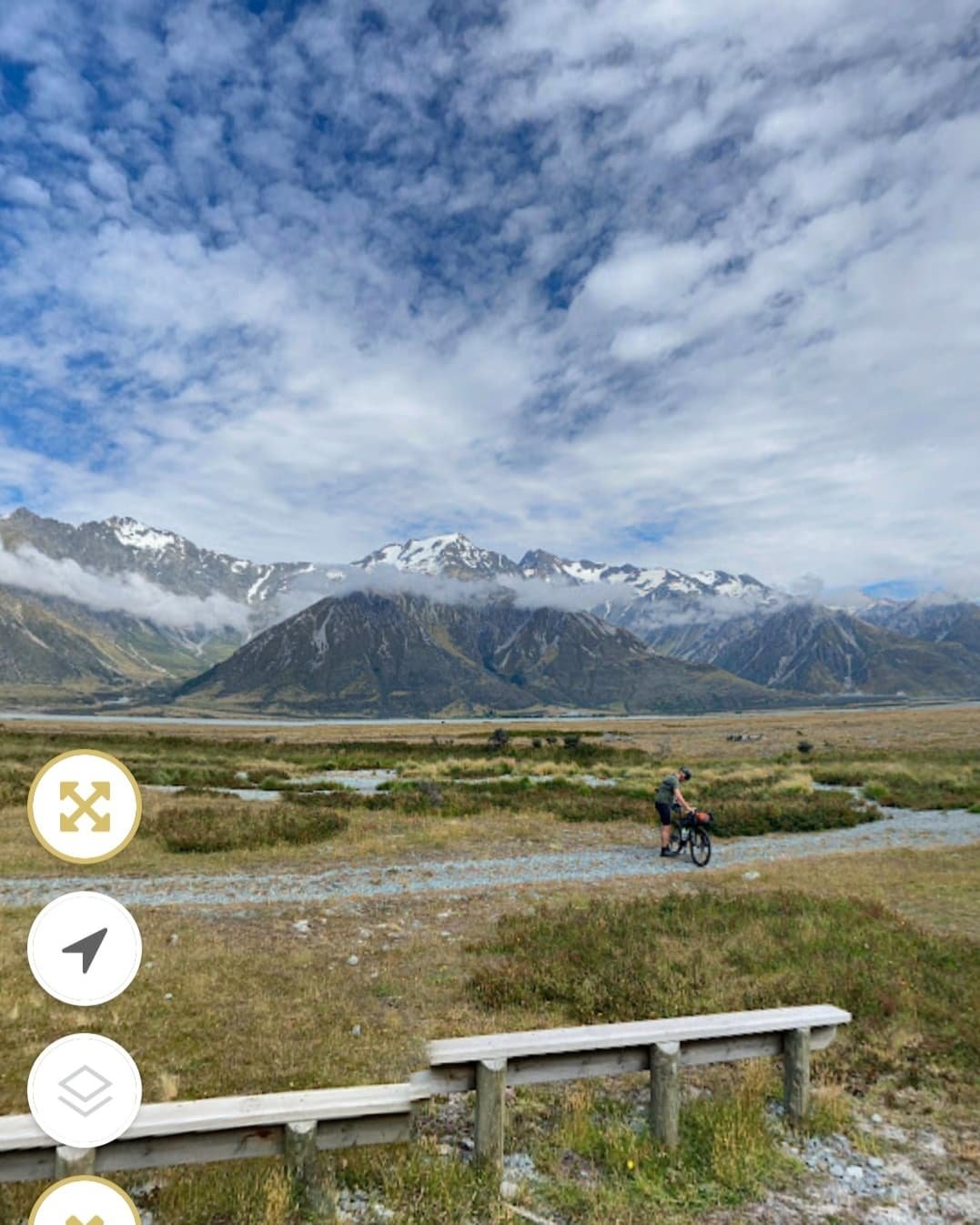Viewport: 980px width, 1225px height.
Task: Open the map layers selector
Action: (x=85, y=1090)
